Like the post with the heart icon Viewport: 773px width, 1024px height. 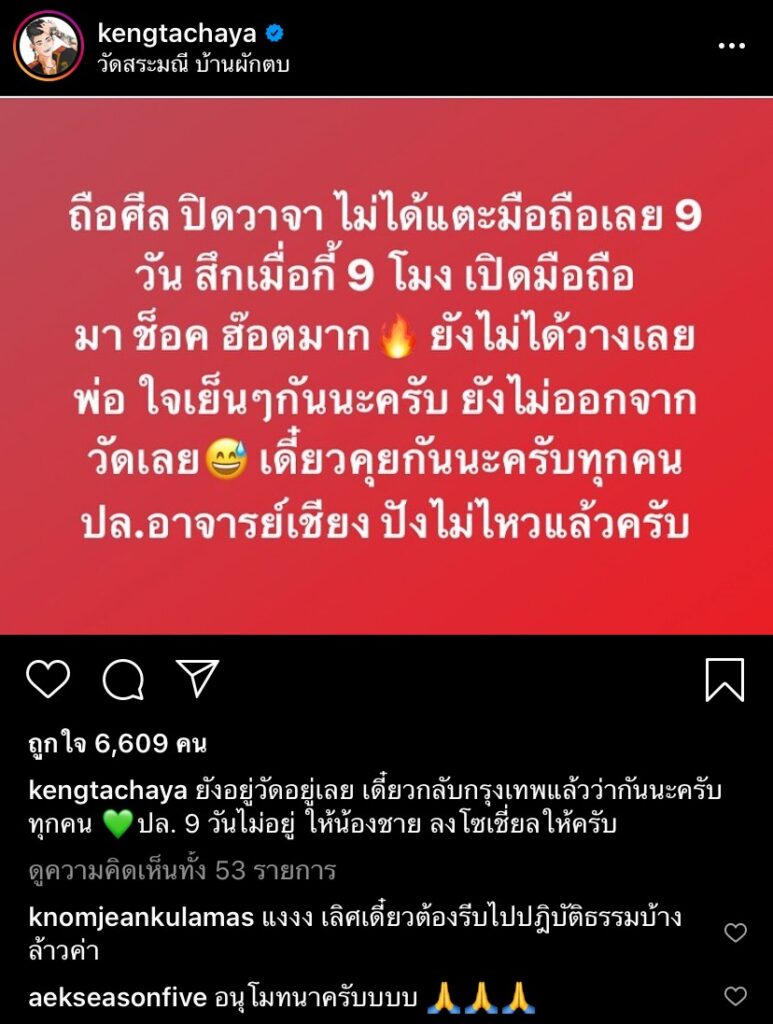coord(48,680)
